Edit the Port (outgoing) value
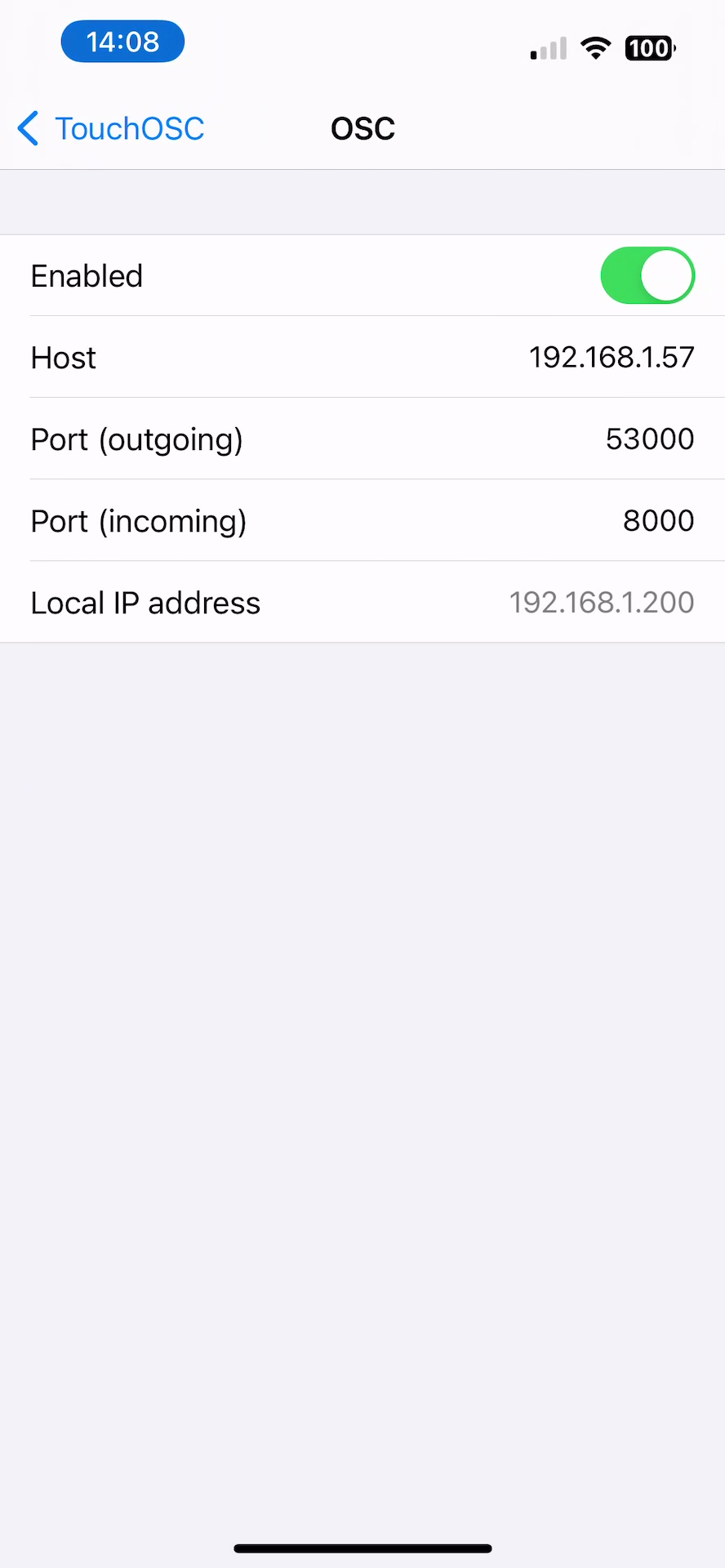The image size is (725, 1568). tap(649, 439)
